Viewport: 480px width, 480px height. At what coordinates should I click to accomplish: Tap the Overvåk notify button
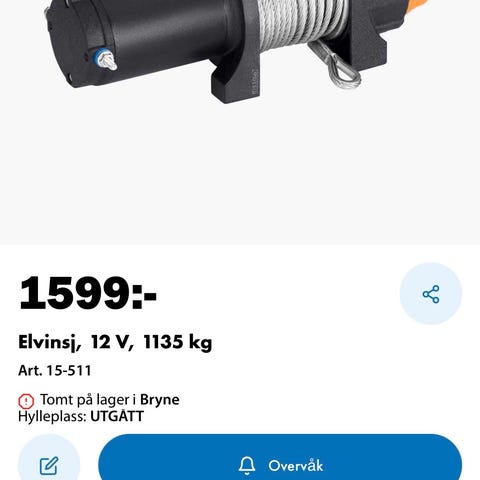coord(280,457)
